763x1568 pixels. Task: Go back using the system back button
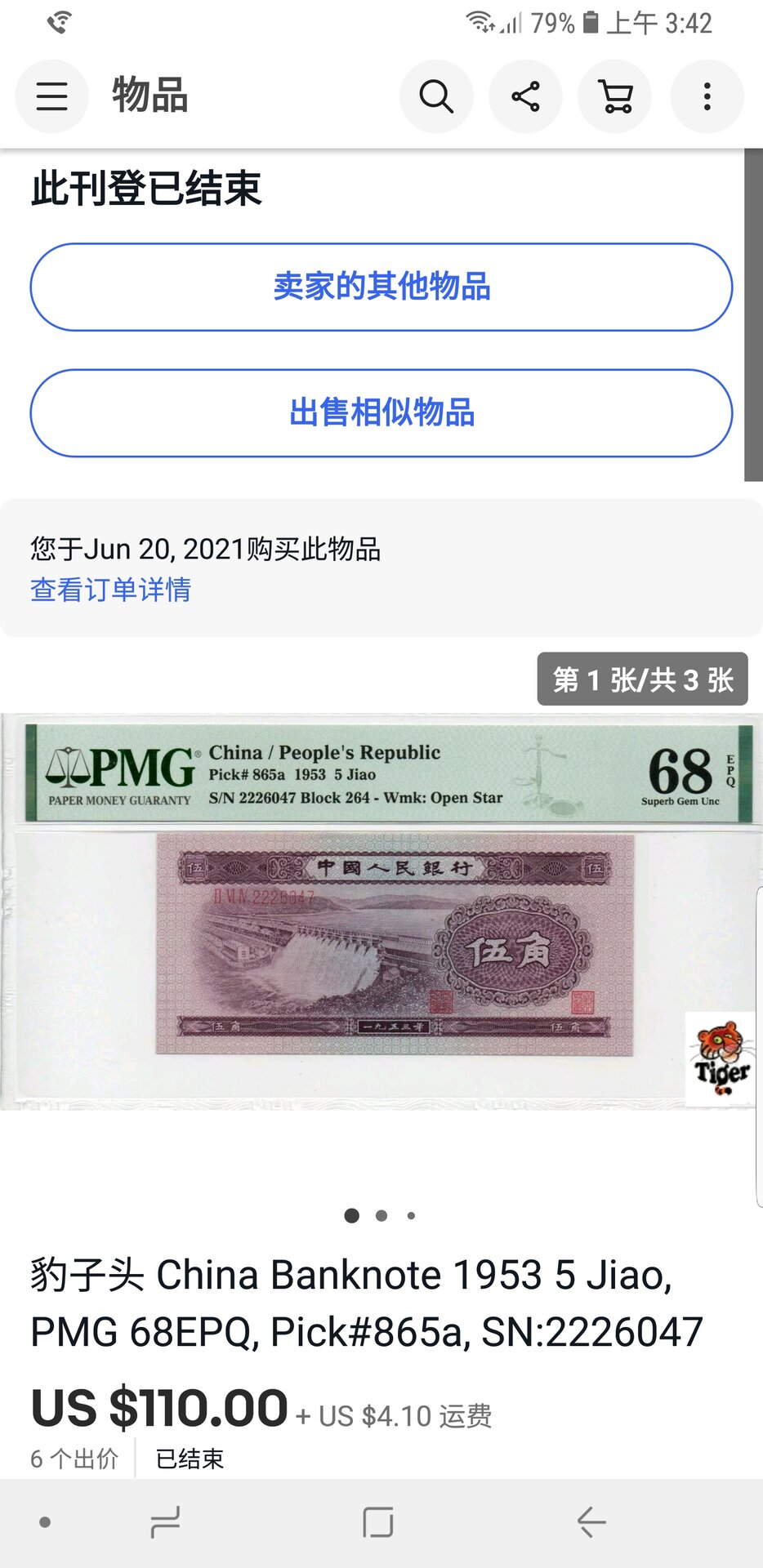591,1522
